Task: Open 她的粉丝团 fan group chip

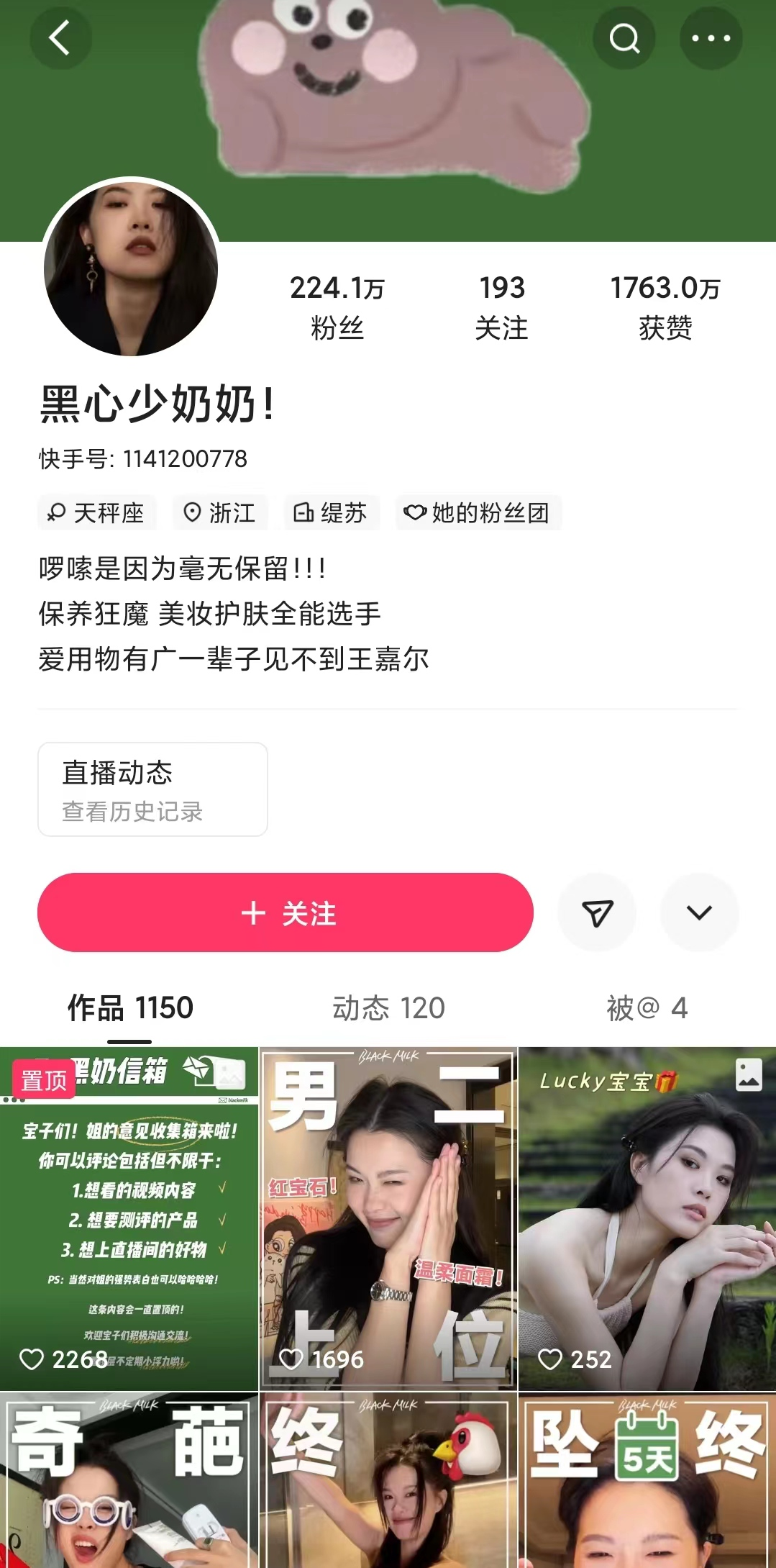Action: point(478,513)
